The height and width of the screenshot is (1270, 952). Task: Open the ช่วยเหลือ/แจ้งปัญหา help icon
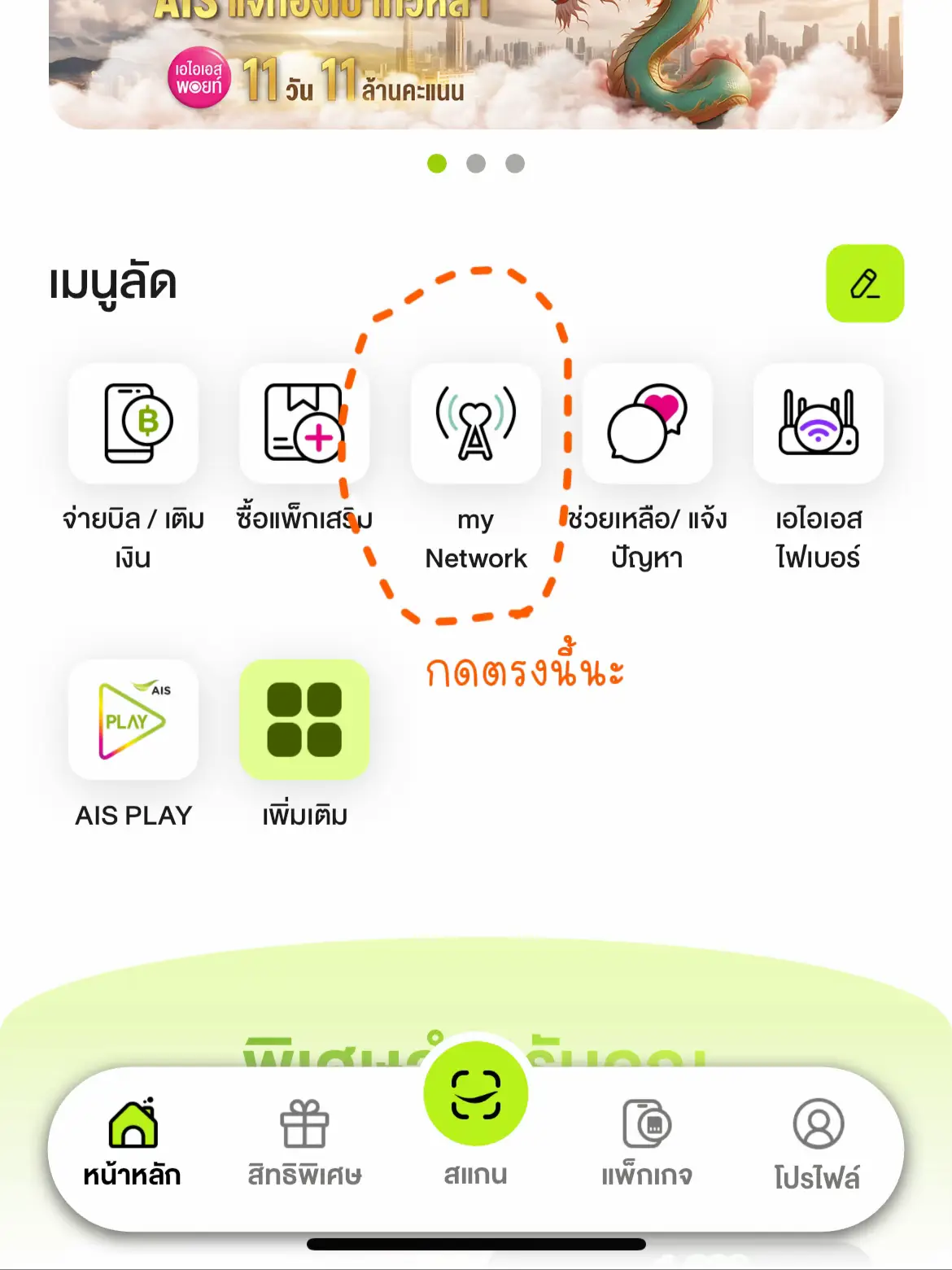pos(647,425)
